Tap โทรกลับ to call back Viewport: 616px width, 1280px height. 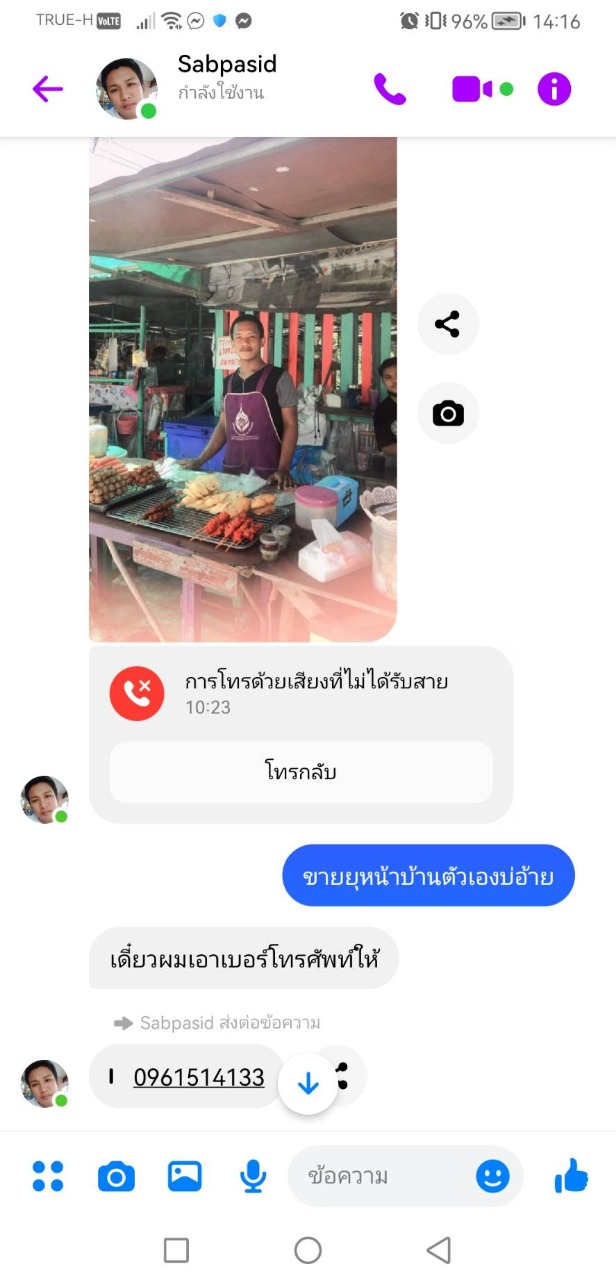coord(301,772)
